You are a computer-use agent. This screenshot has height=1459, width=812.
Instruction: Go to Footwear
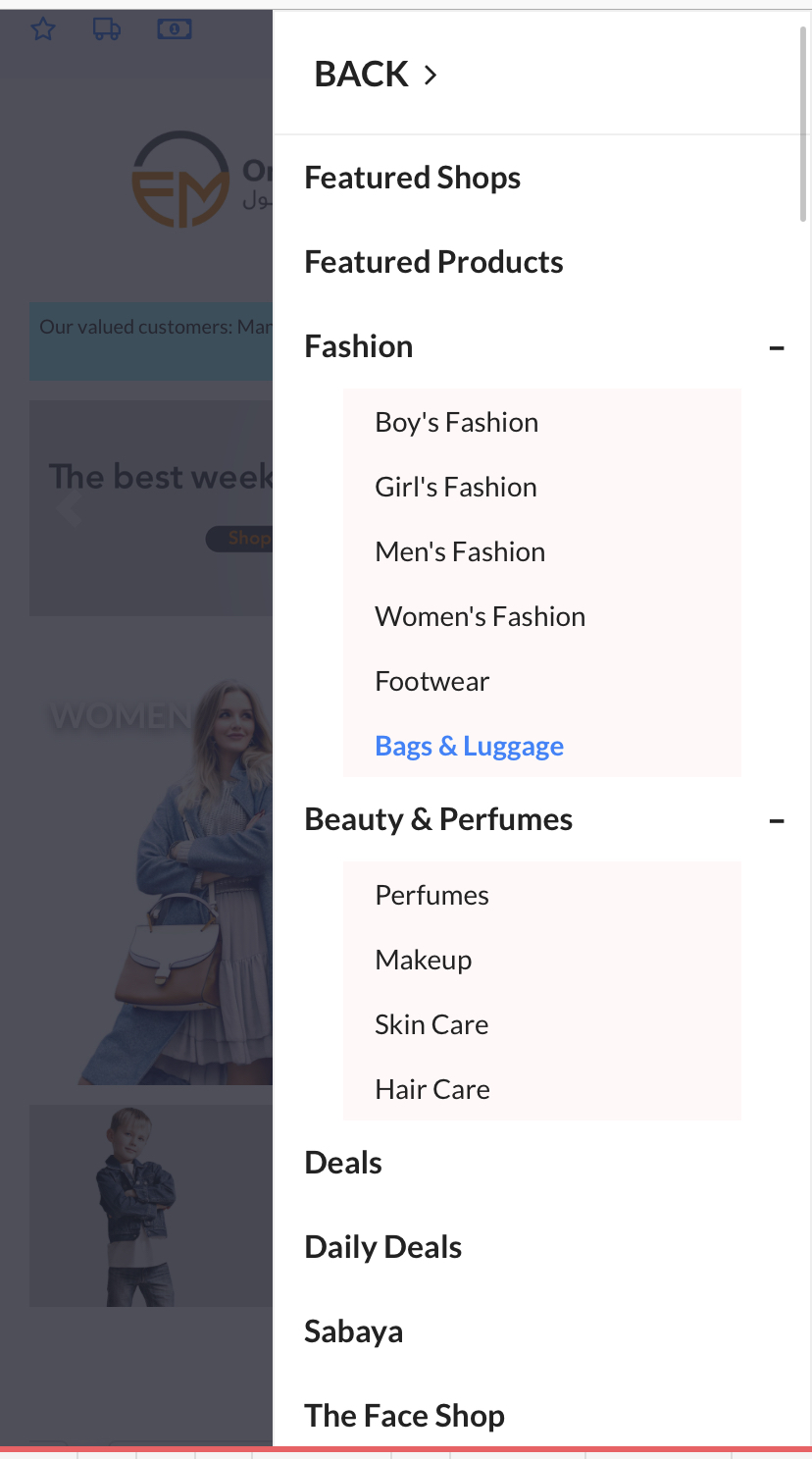pos(432,681)
